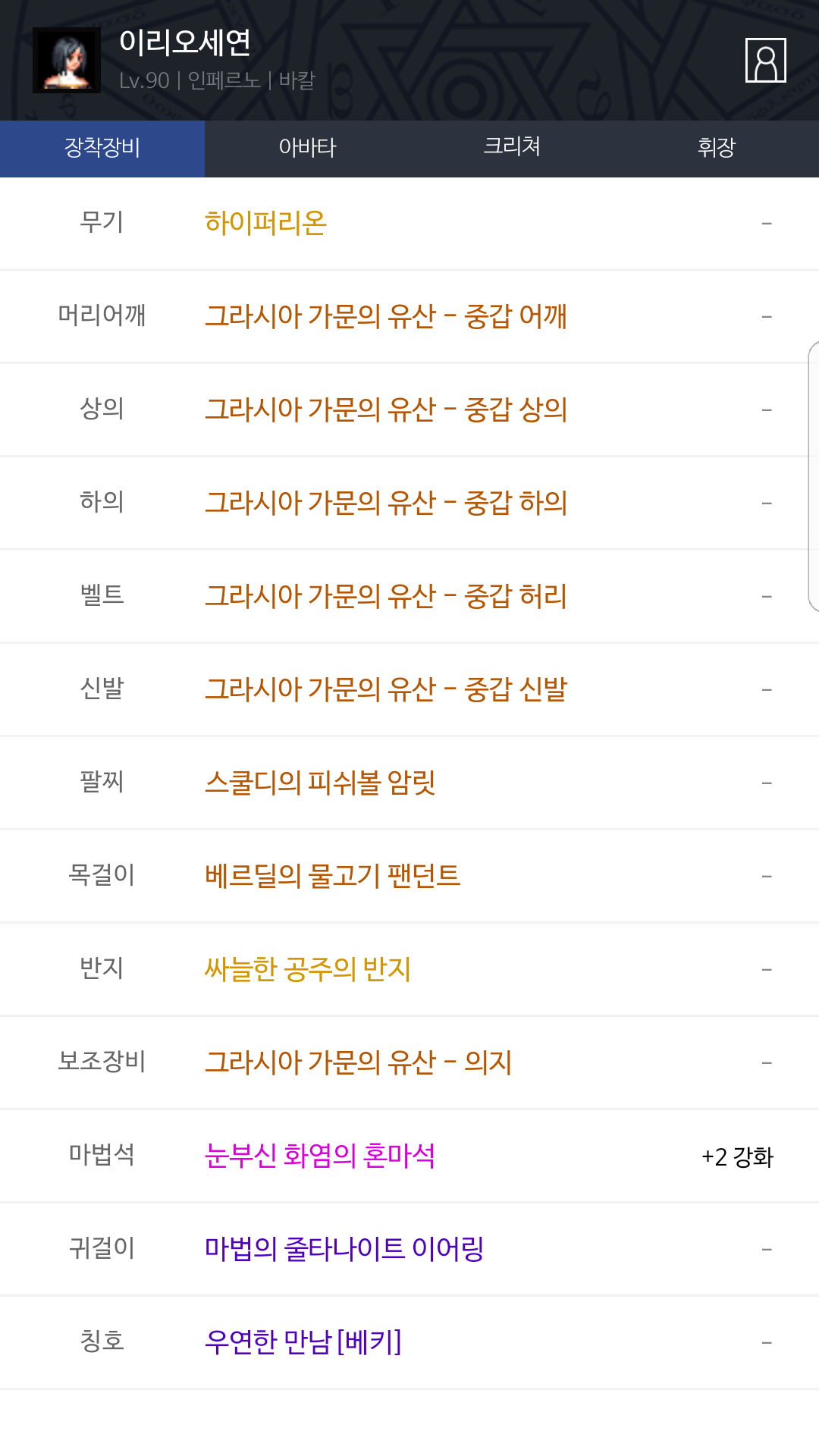Switch to the 아바타 tab
Screen dimensions: 819x1456
[x=307, y=149]
